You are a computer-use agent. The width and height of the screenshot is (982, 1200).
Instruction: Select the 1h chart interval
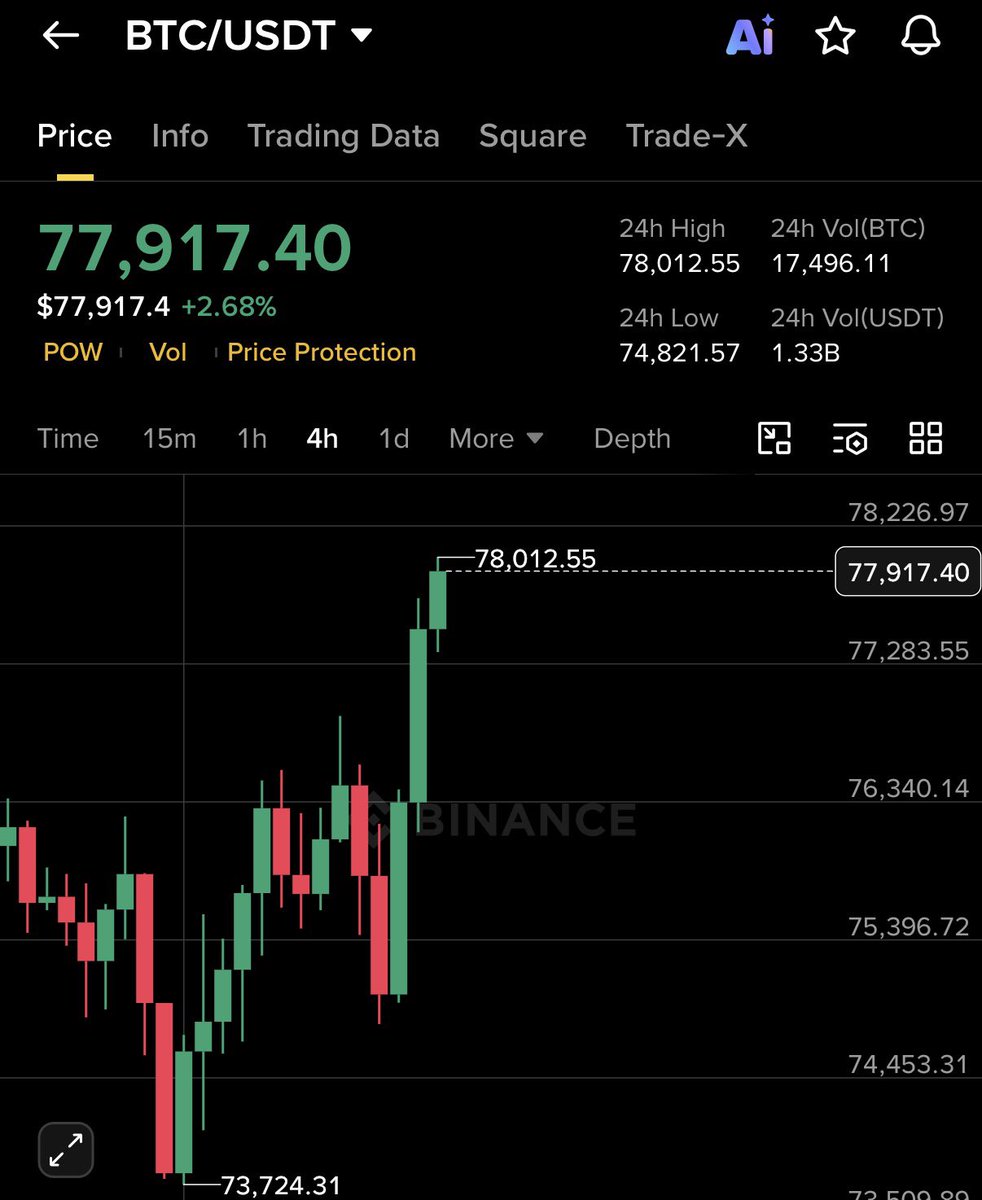coord(252,438)
